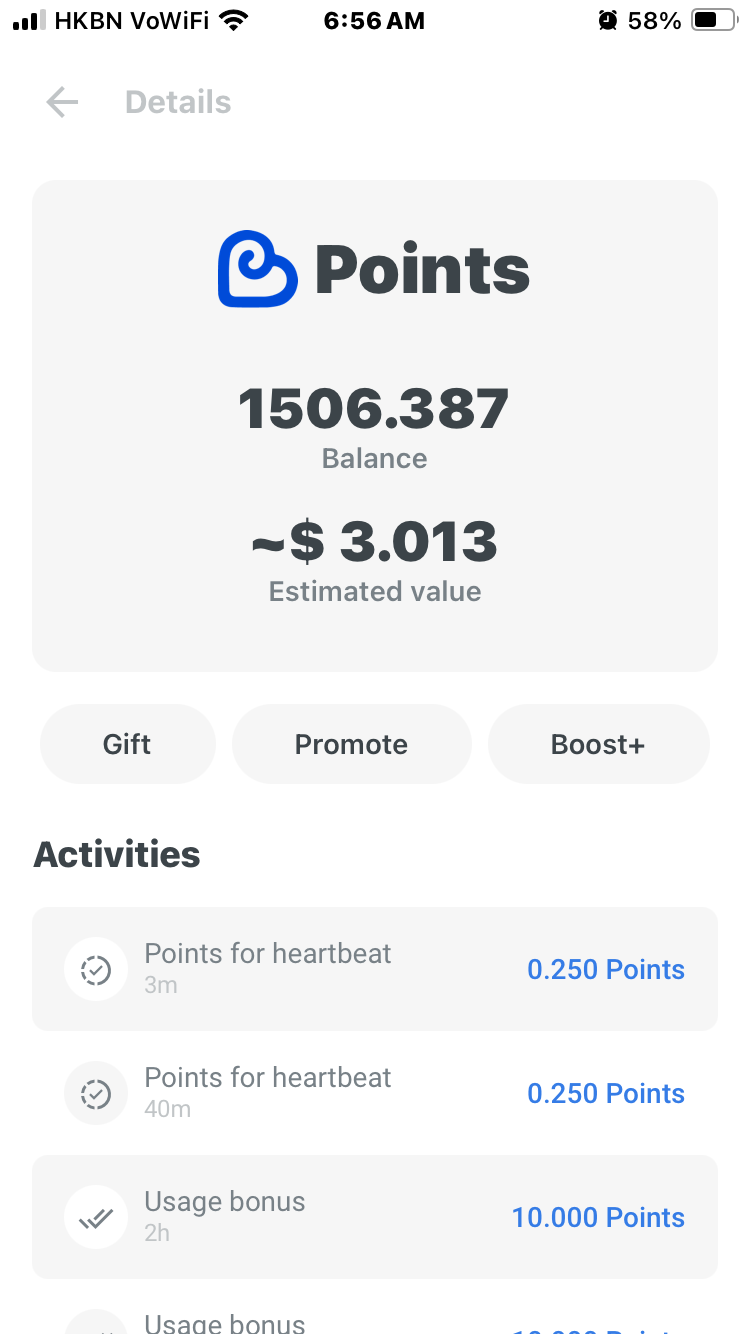View the Usage bonus activity from 2h ago

coord(375,1217)
